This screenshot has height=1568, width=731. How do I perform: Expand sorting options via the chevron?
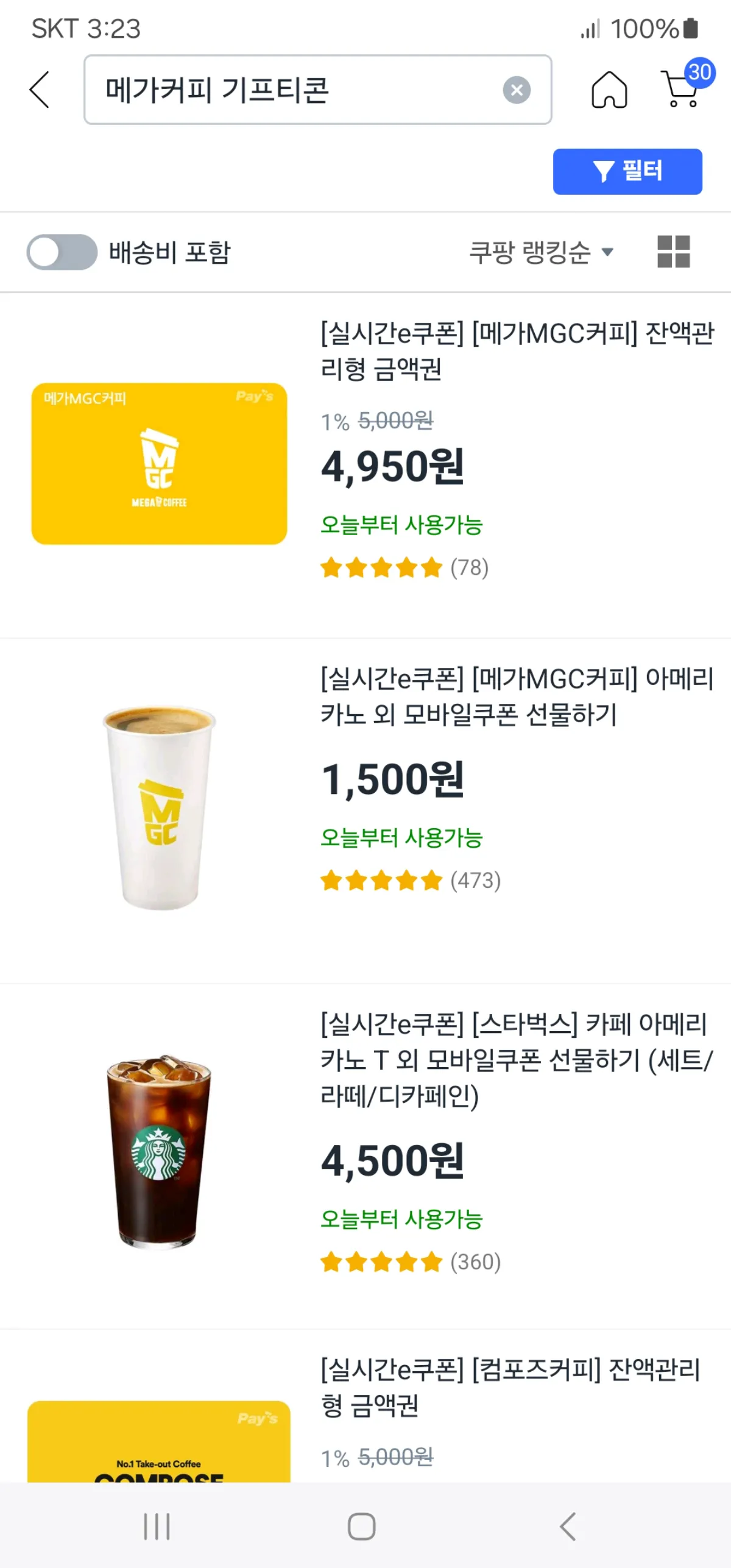607,252
